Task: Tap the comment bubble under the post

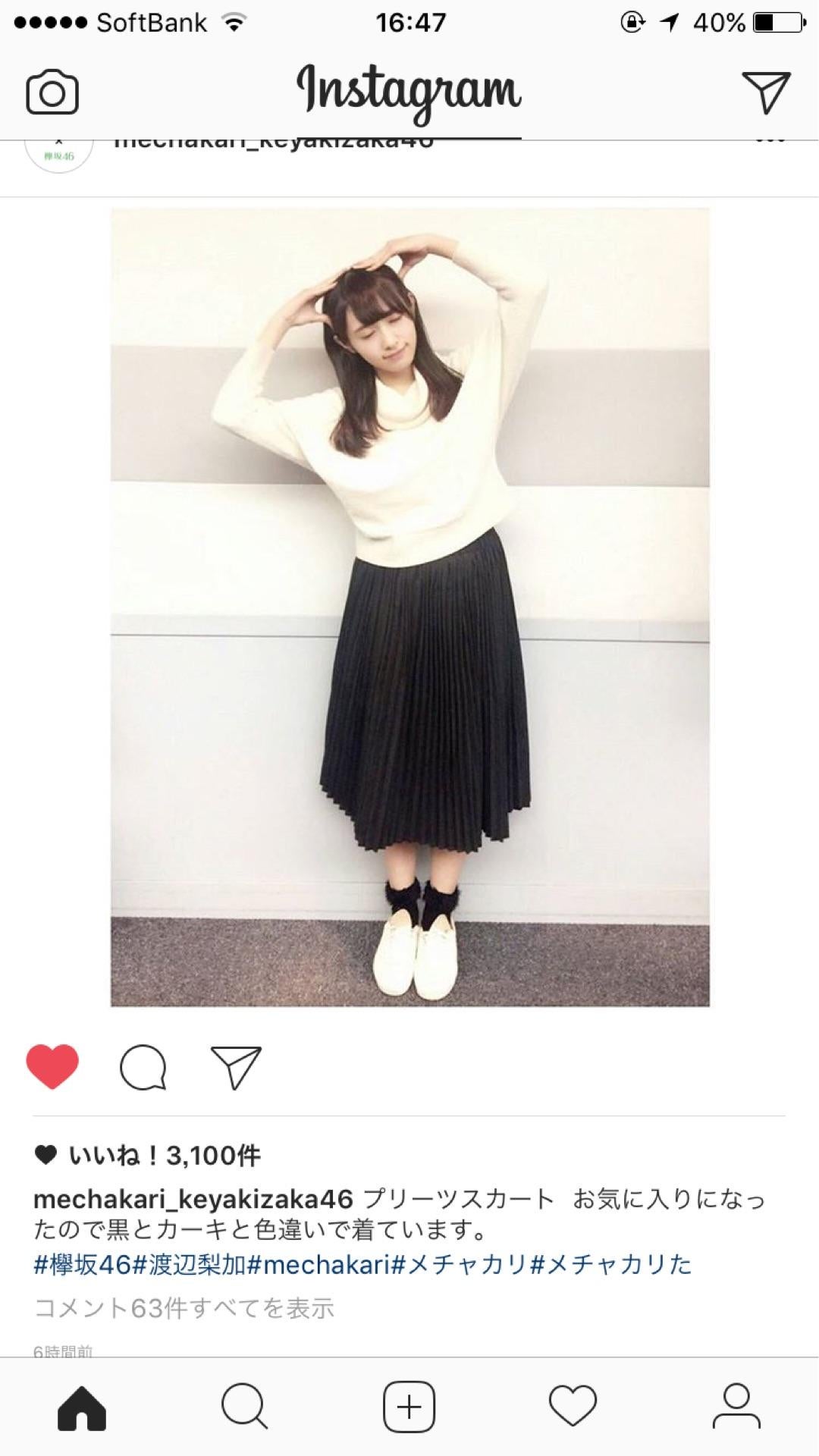Action: [143, 1067]
